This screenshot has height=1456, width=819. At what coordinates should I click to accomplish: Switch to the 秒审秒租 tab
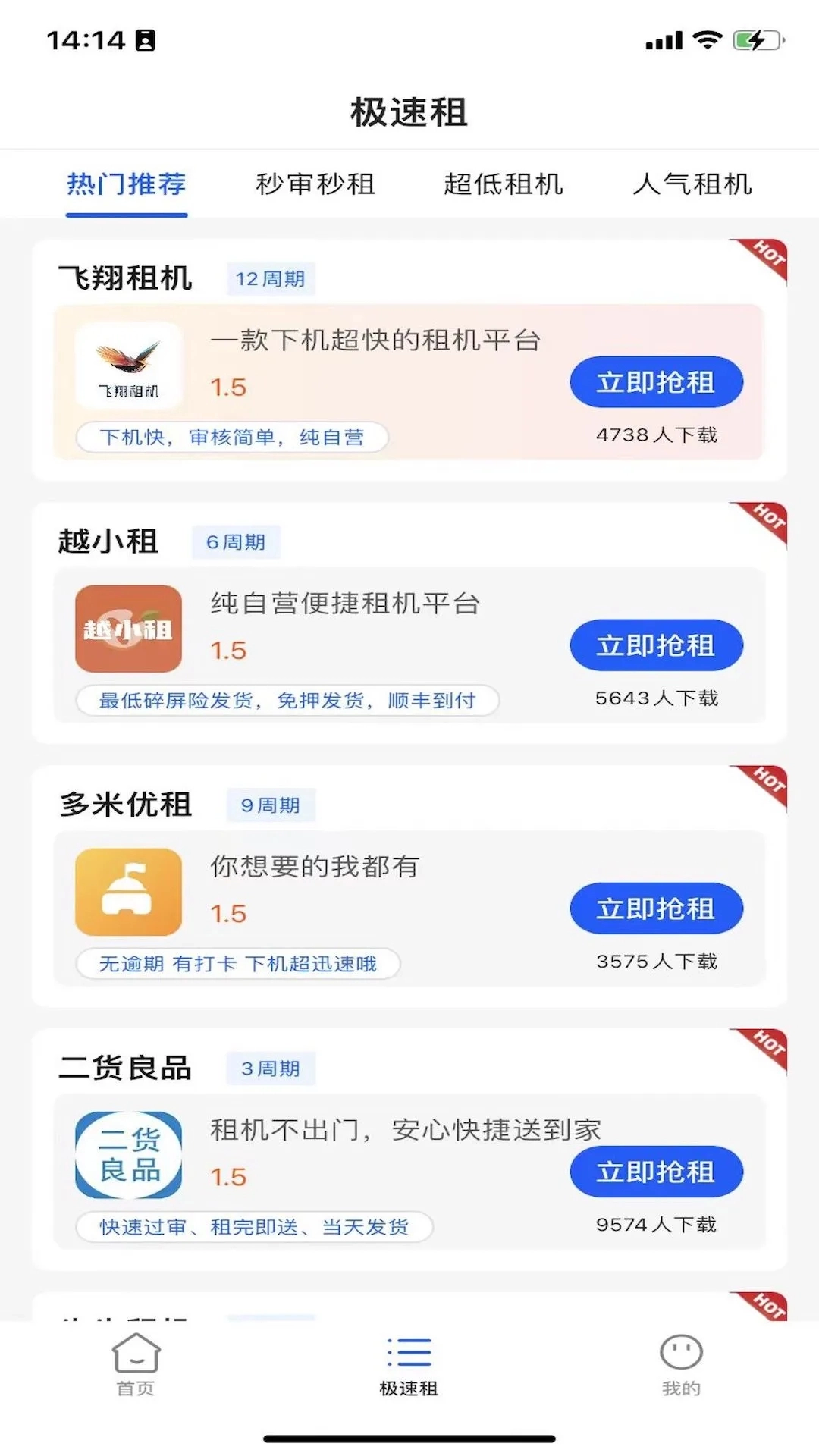[x=315, y=184]
